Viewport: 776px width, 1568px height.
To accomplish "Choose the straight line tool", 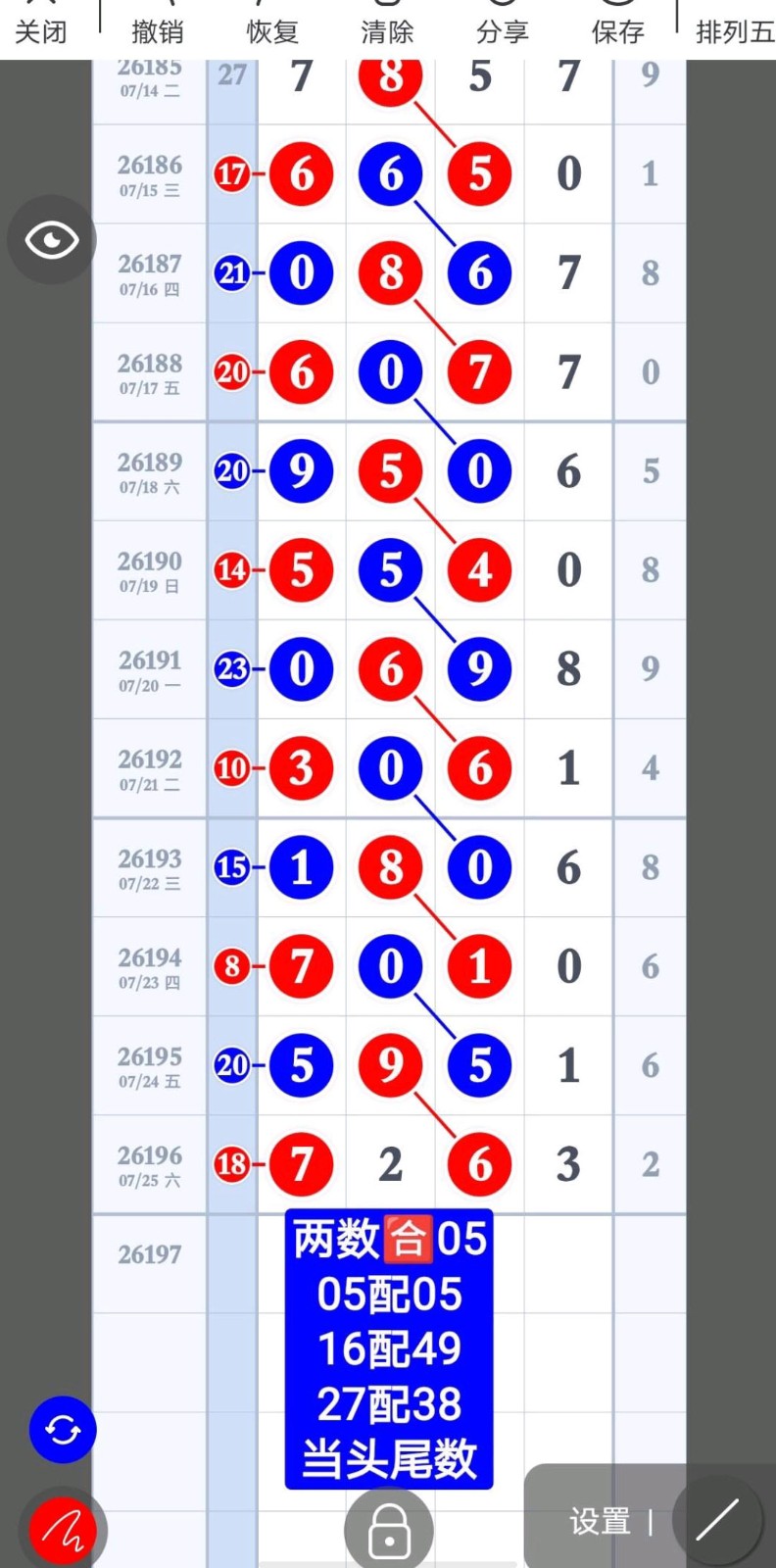I will point(718,1522).
